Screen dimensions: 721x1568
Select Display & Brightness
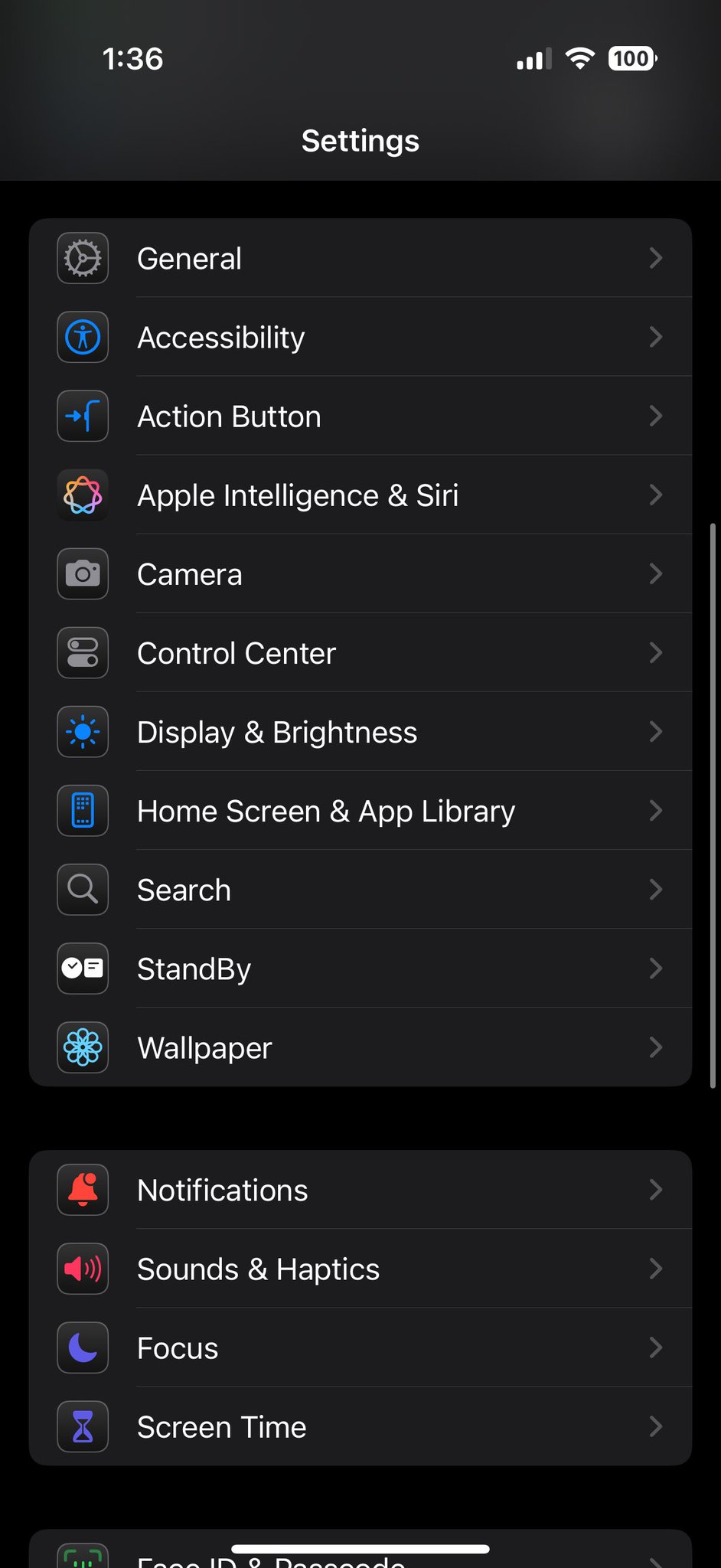360,731
